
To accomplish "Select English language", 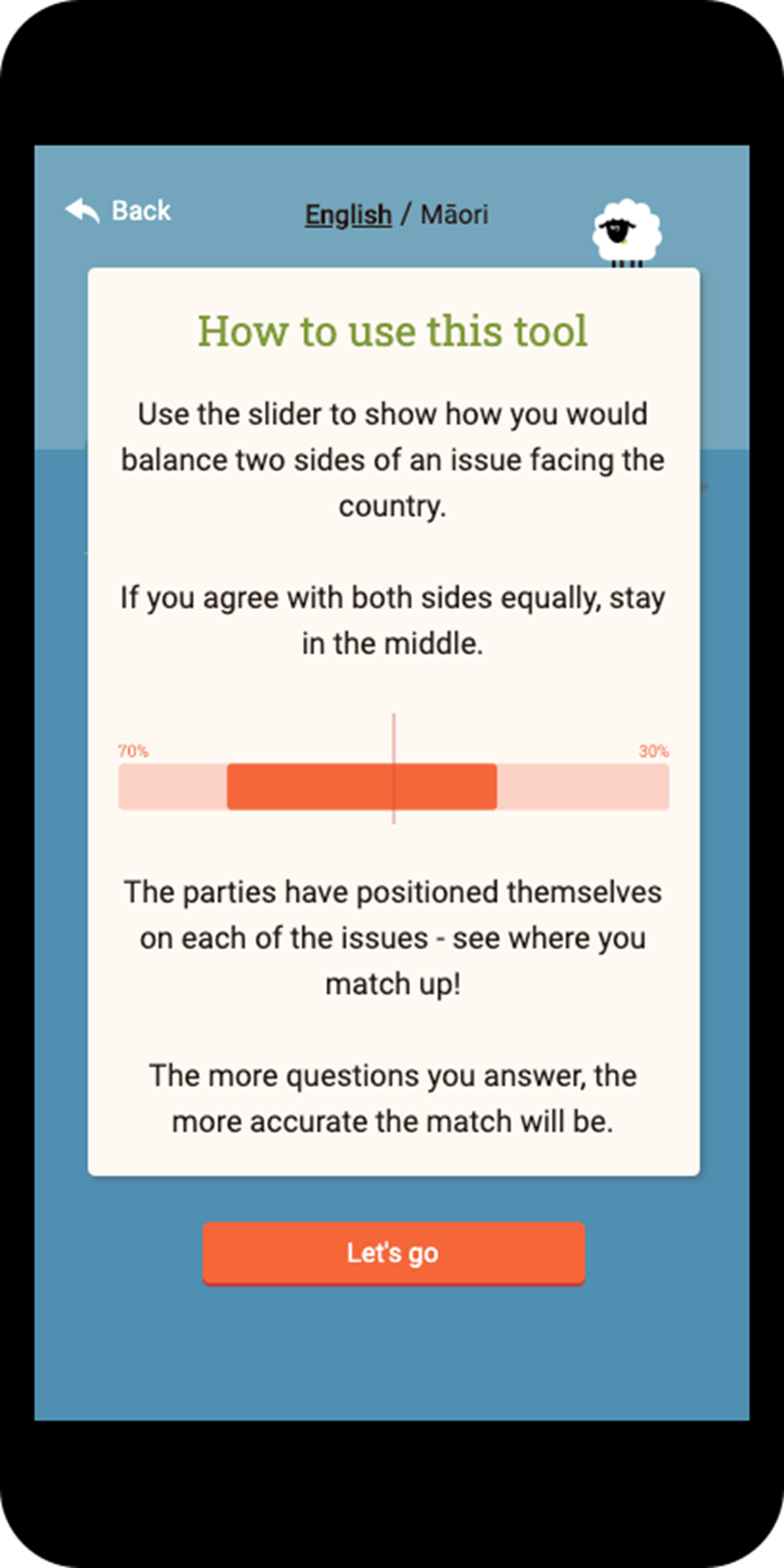I will pyautogui.click(x=348, y=215).
